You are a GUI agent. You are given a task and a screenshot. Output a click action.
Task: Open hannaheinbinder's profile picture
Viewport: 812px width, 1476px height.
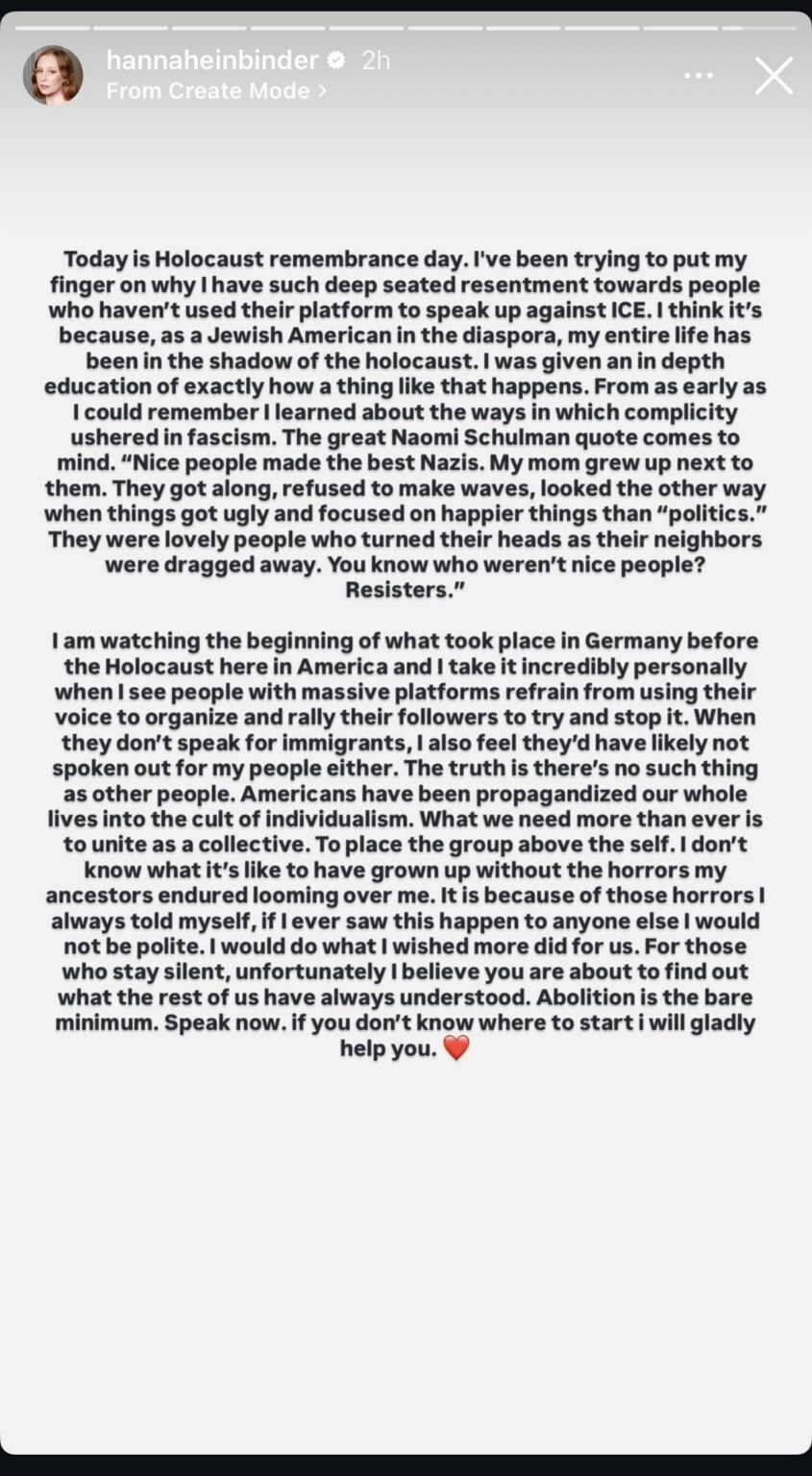tap(53, 75)
